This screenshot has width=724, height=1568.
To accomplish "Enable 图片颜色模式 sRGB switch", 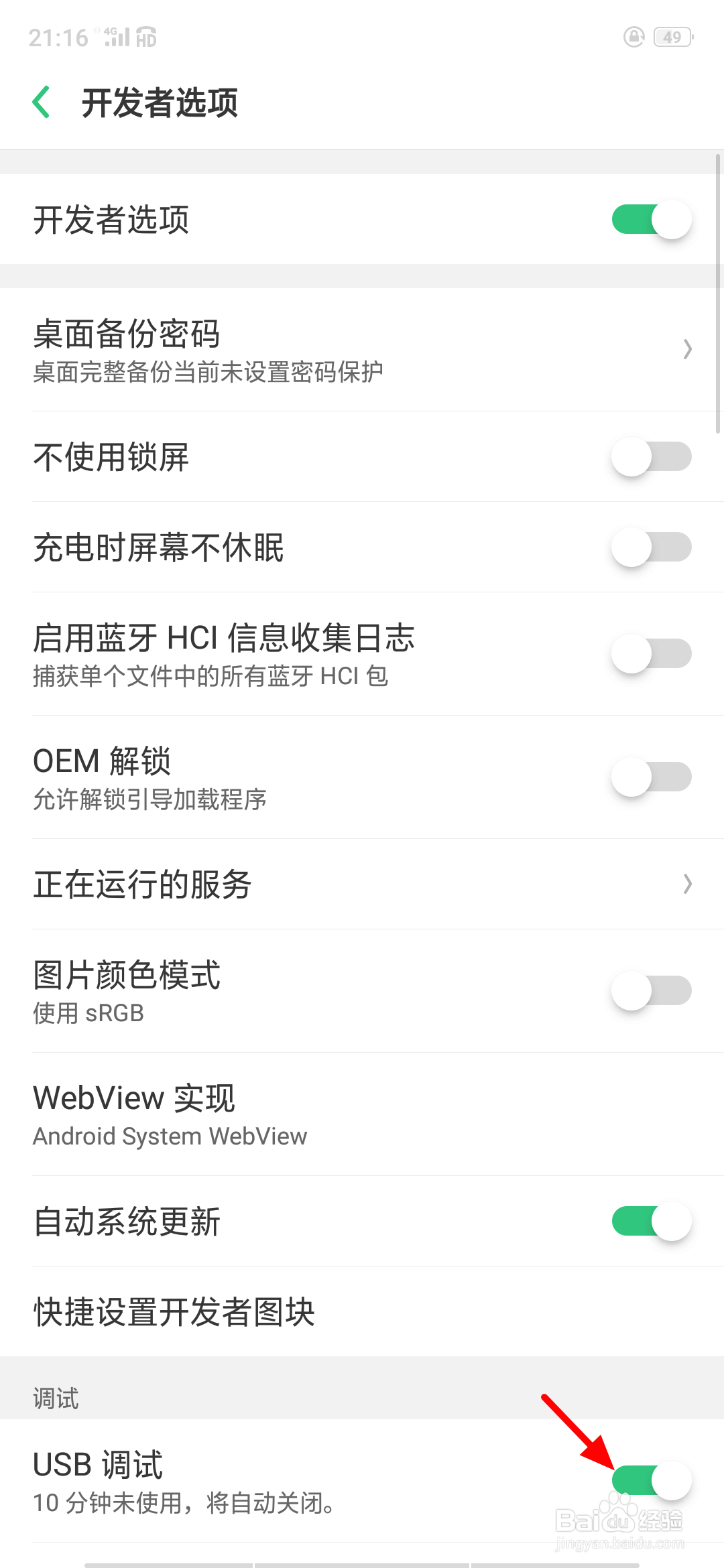I will [651, 991].
